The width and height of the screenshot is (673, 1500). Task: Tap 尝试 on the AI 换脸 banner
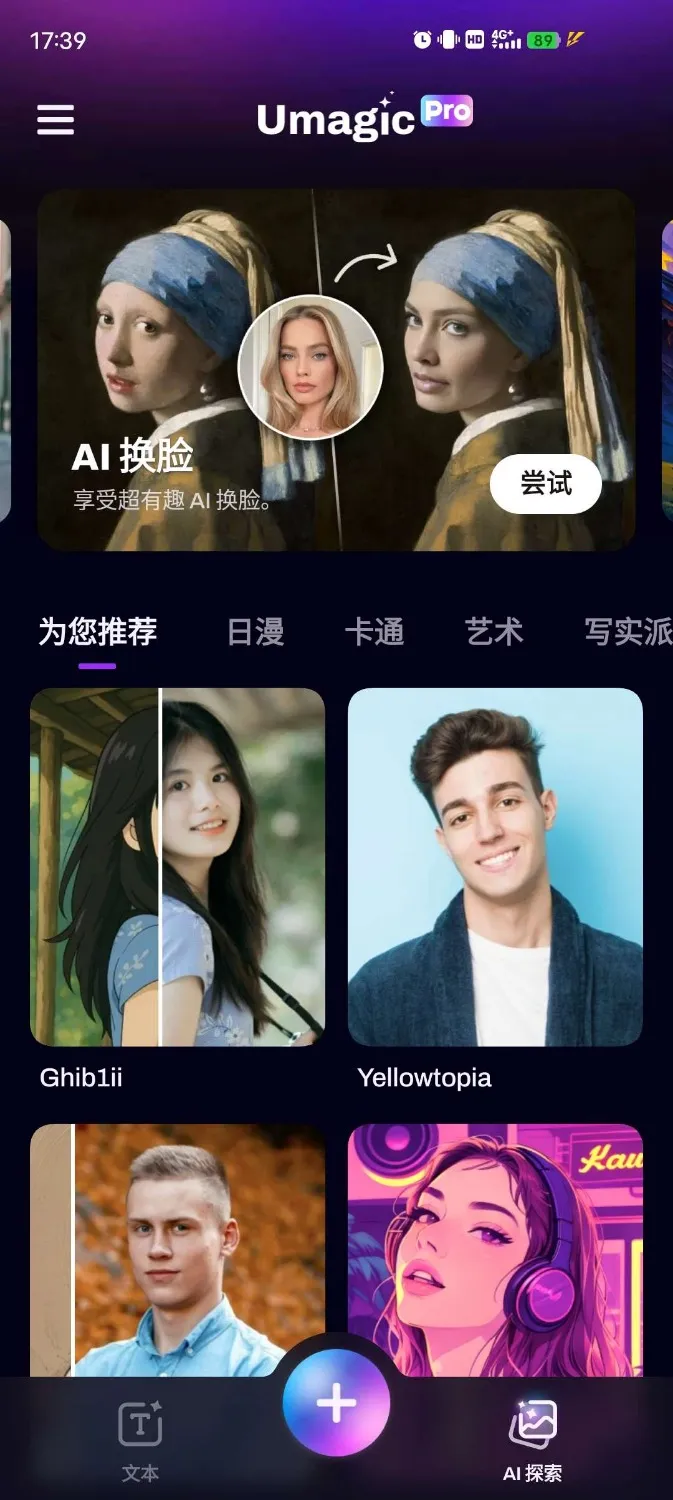coord(545,485)
